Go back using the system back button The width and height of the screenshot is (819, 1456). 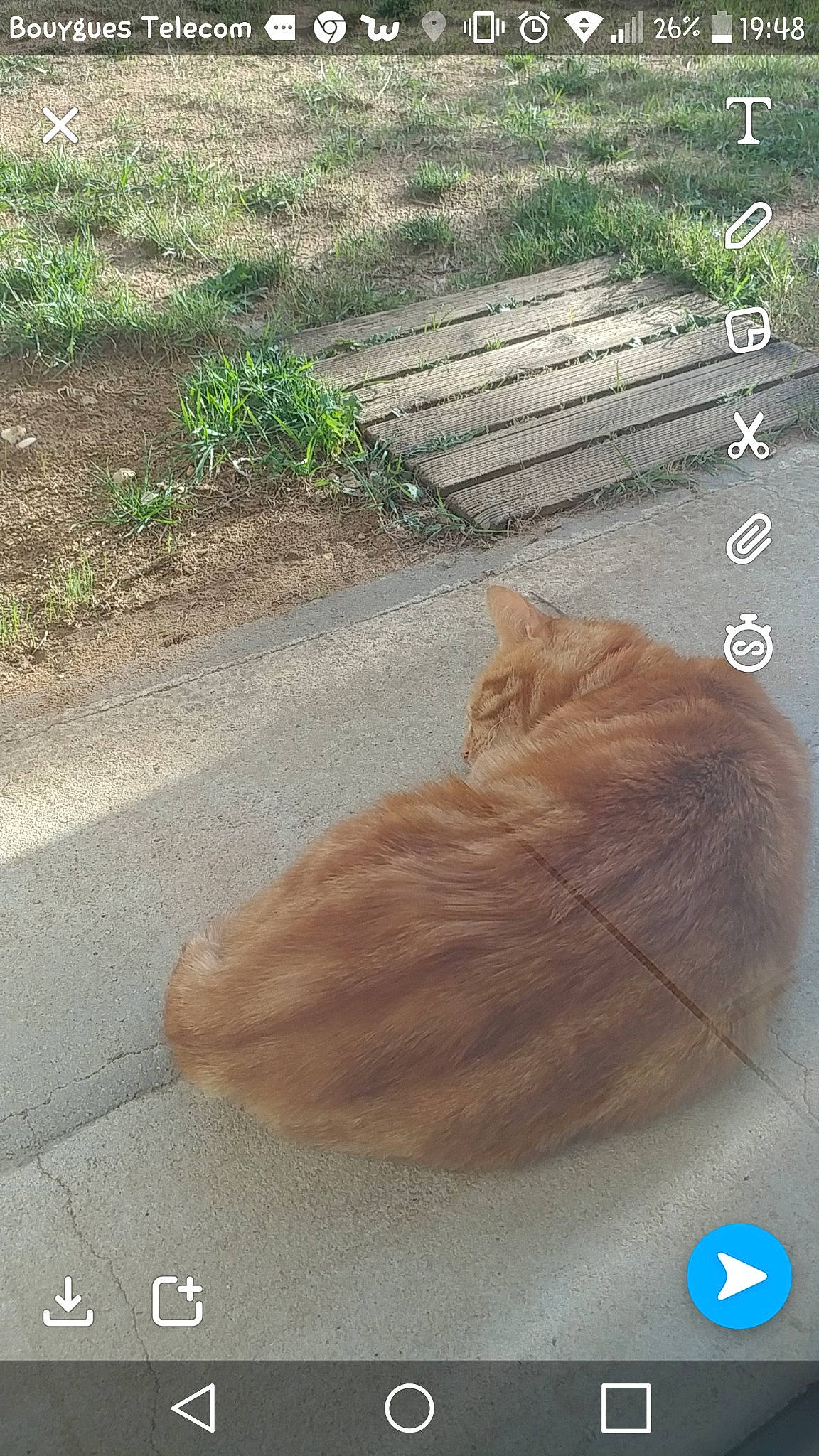tap(194, 1407)
